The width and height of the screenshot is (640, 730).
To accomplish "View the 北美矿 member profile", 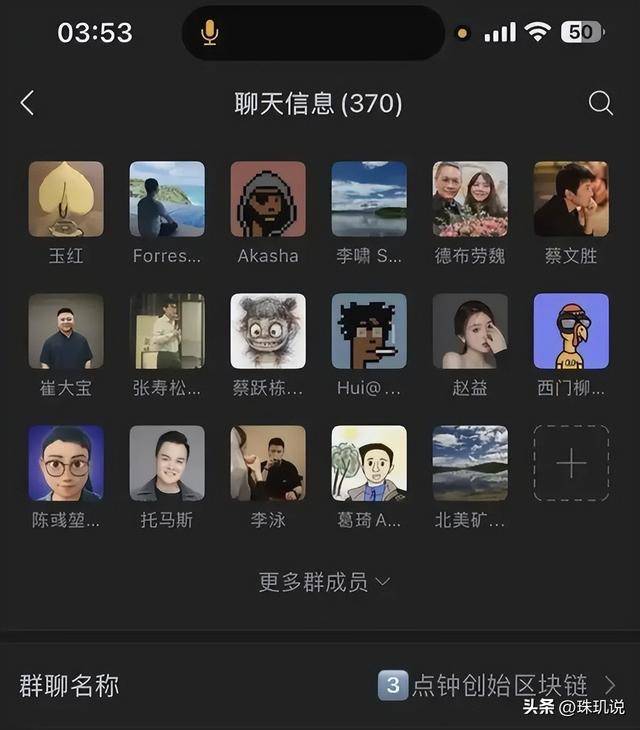I will click(x=470, y=463).
